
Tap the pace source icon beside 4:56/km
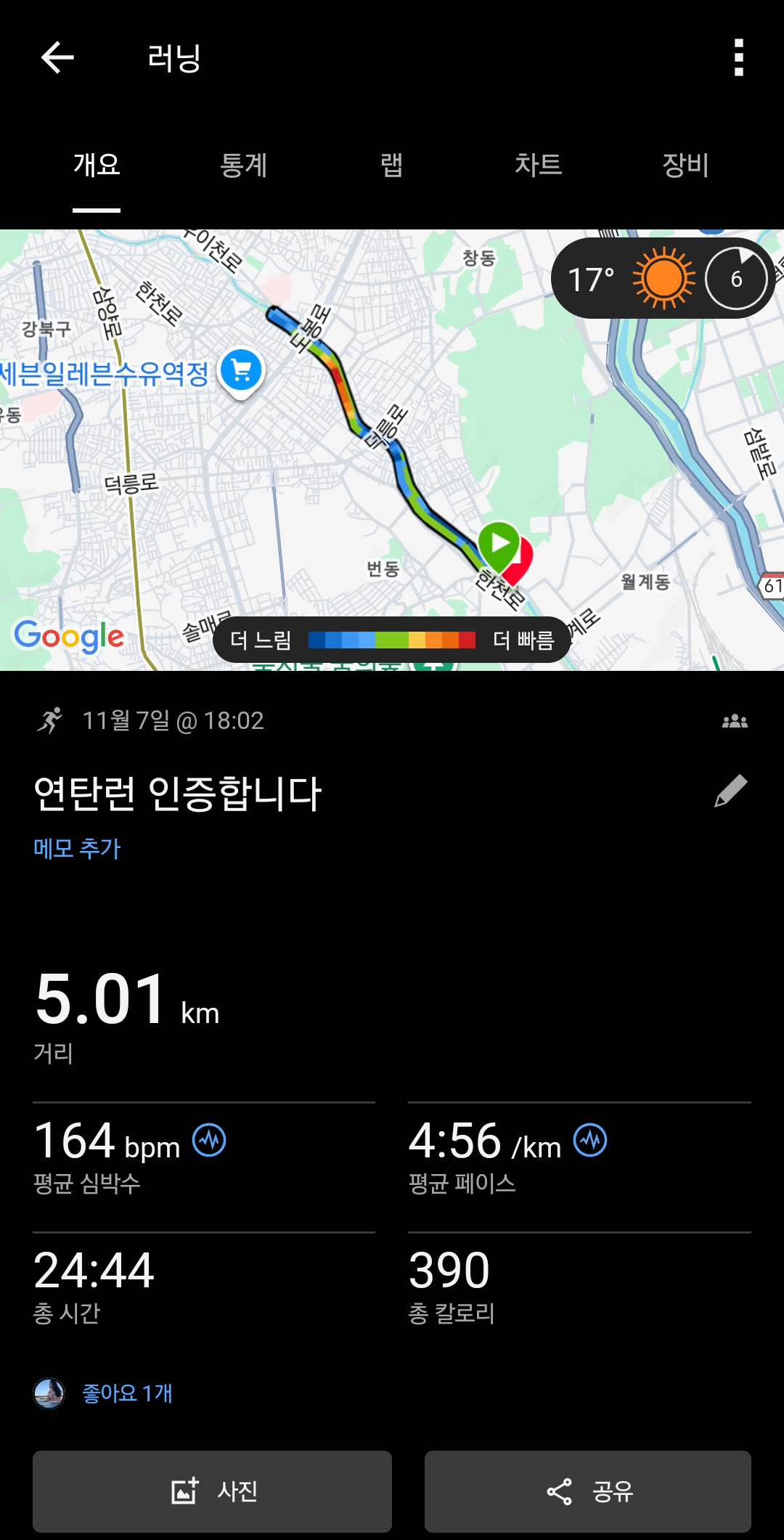(x=589, y=1141)
